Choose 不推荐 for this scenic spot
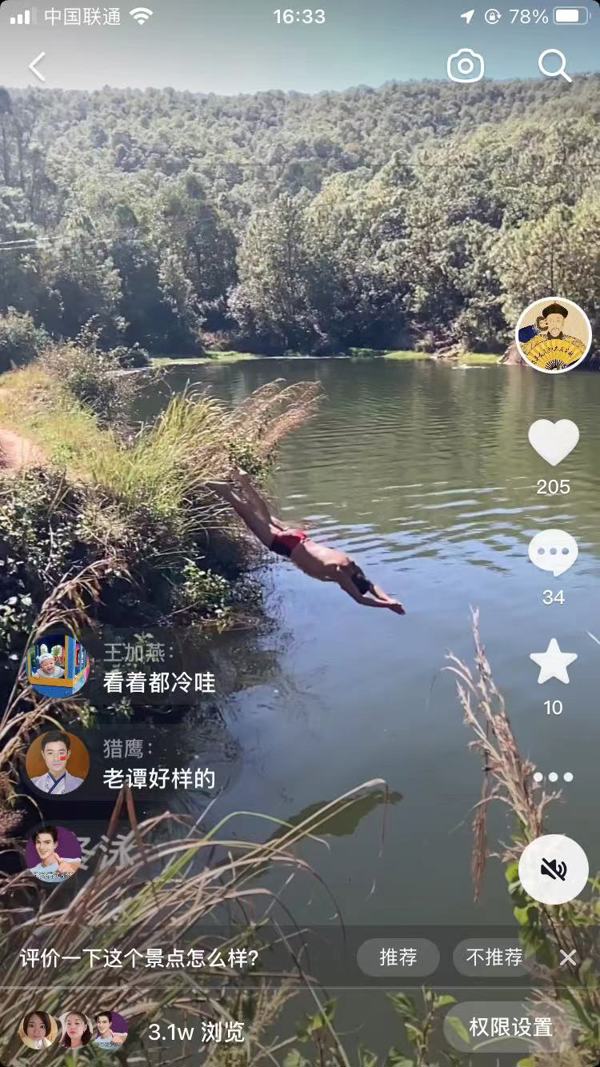600x1067 pixels. pos(494,957)
